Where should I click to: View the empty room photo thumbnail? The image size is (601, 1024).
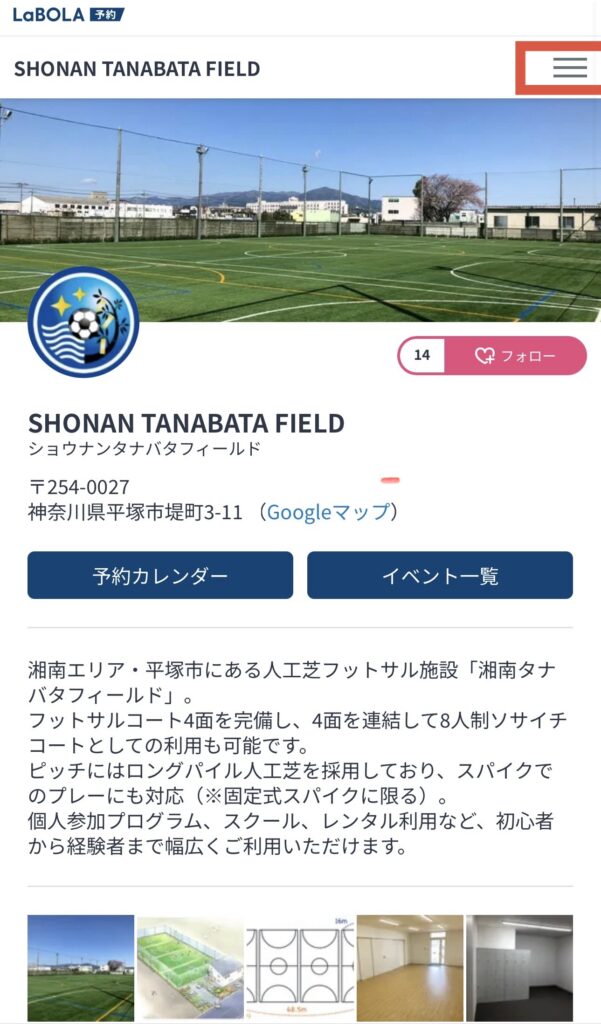pos(410,967)
